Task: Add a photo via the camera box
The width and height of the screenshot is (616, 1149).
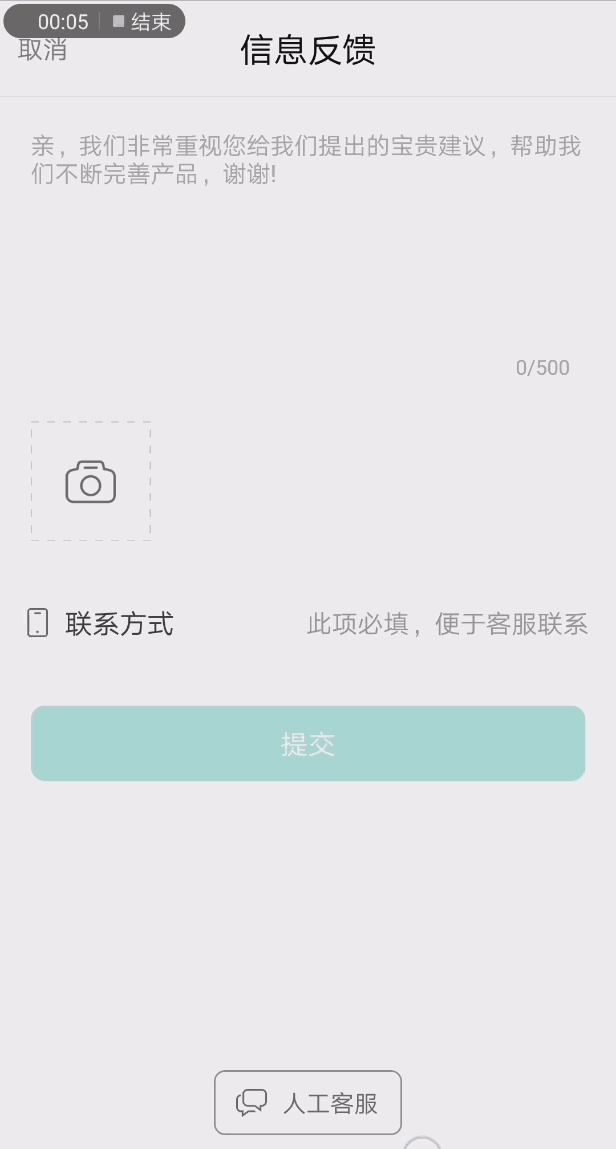Action: coord(91,481)
